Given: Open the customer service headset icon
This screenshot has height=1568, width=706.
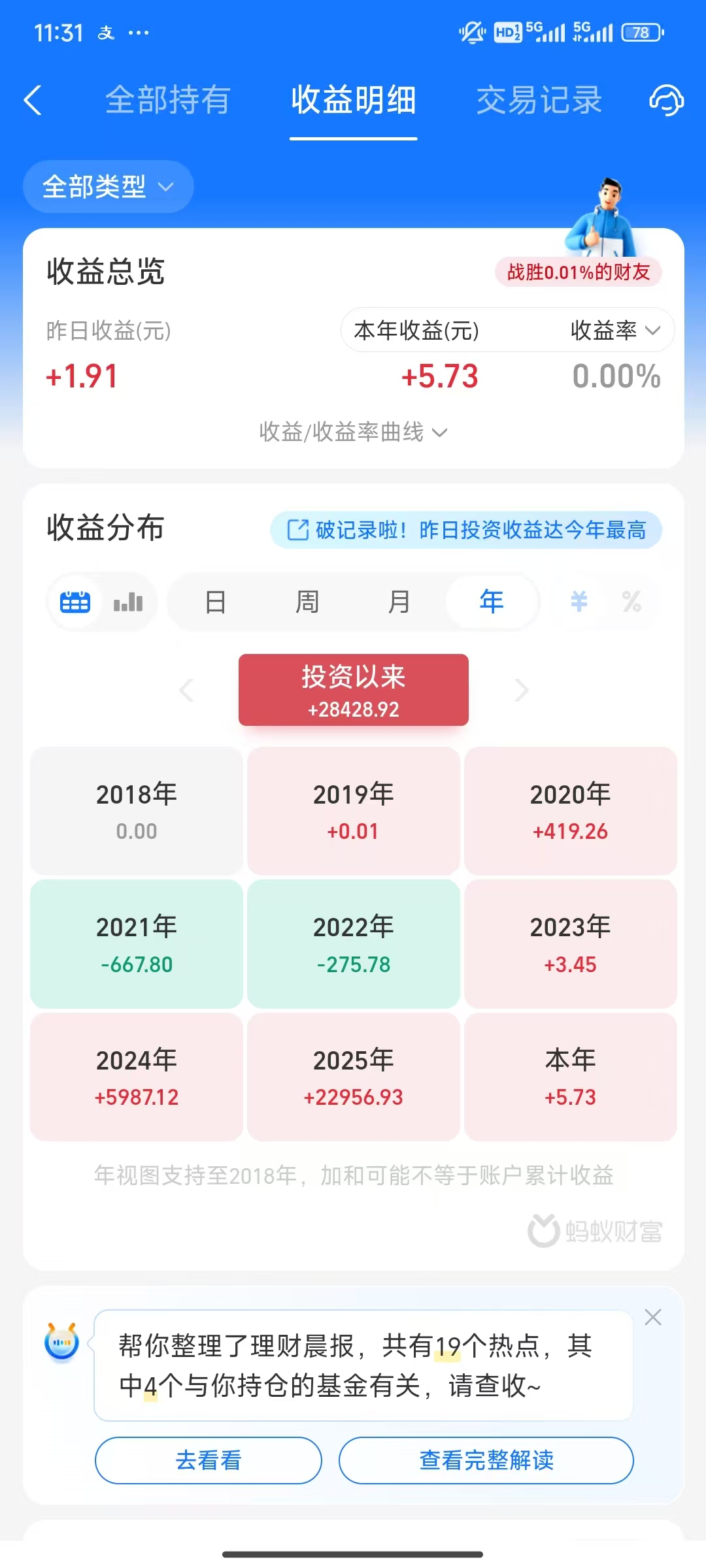Looking at the screenshot, I should (666, 100).
